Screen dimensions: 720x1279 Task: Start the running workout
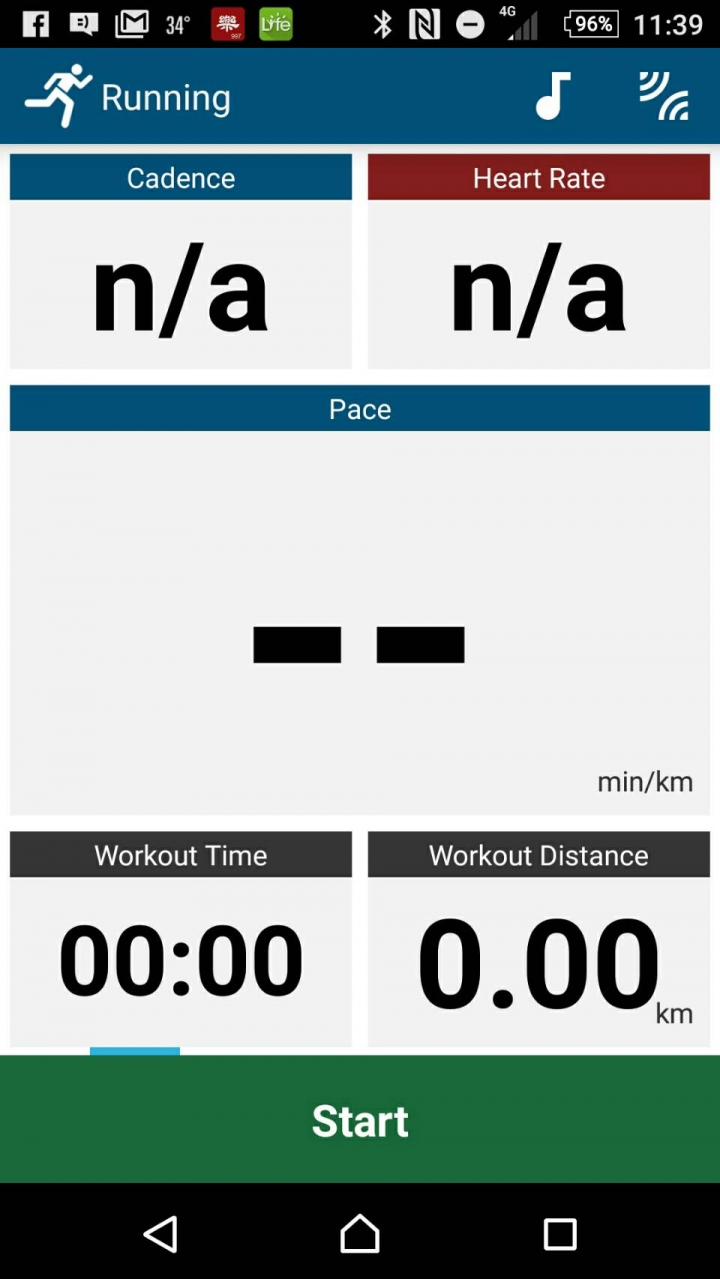click(360, 1120)
